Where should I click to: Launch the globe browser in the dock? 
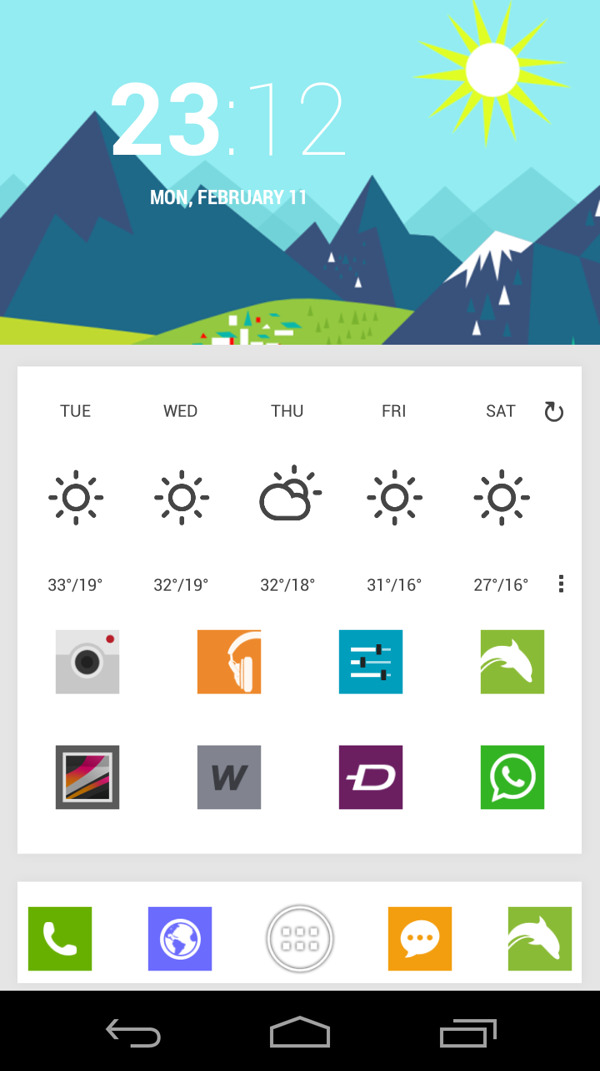(180, 939)
